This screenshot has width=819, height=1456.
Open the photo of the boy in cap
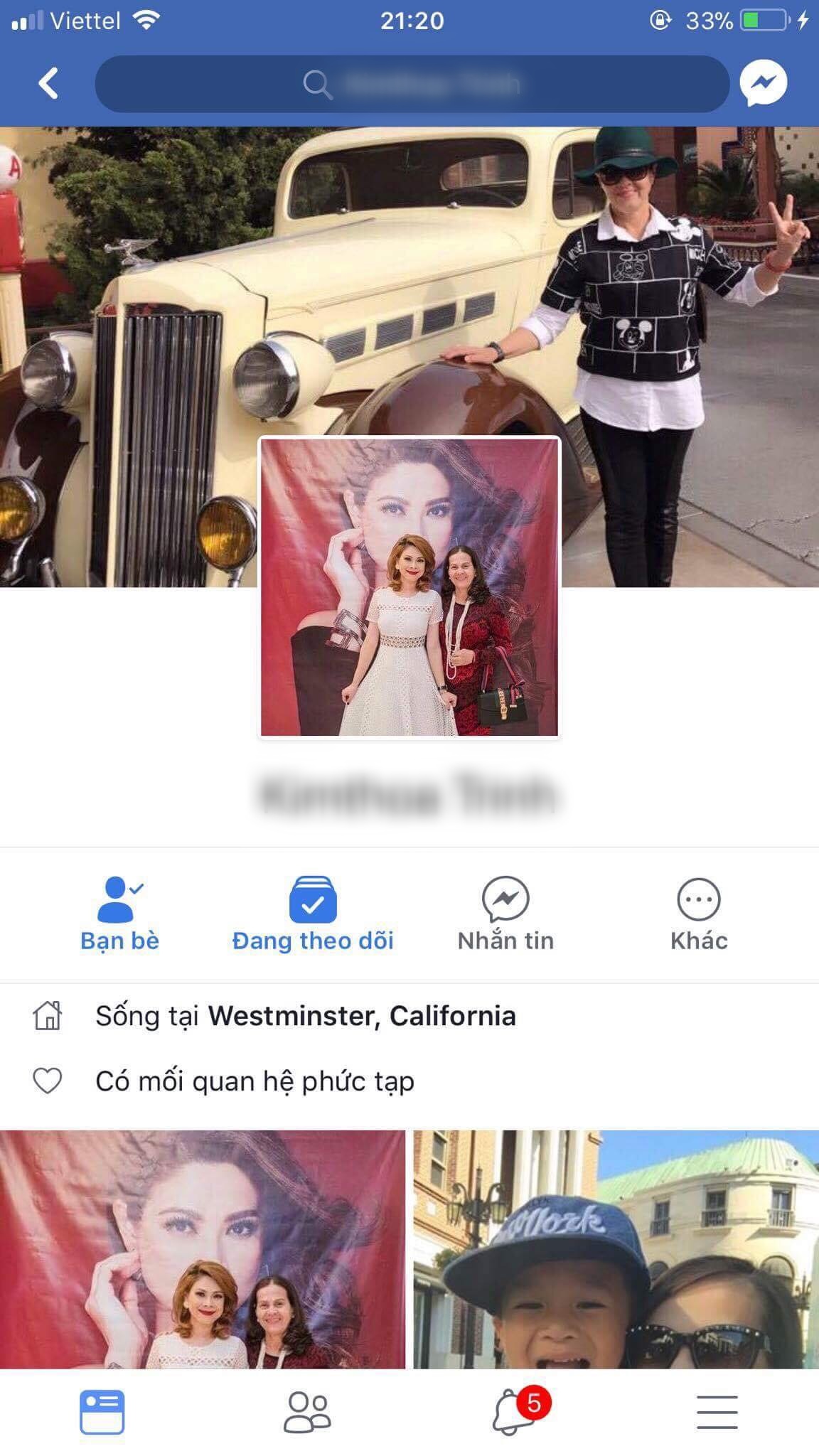click(x=616, y=1248)
